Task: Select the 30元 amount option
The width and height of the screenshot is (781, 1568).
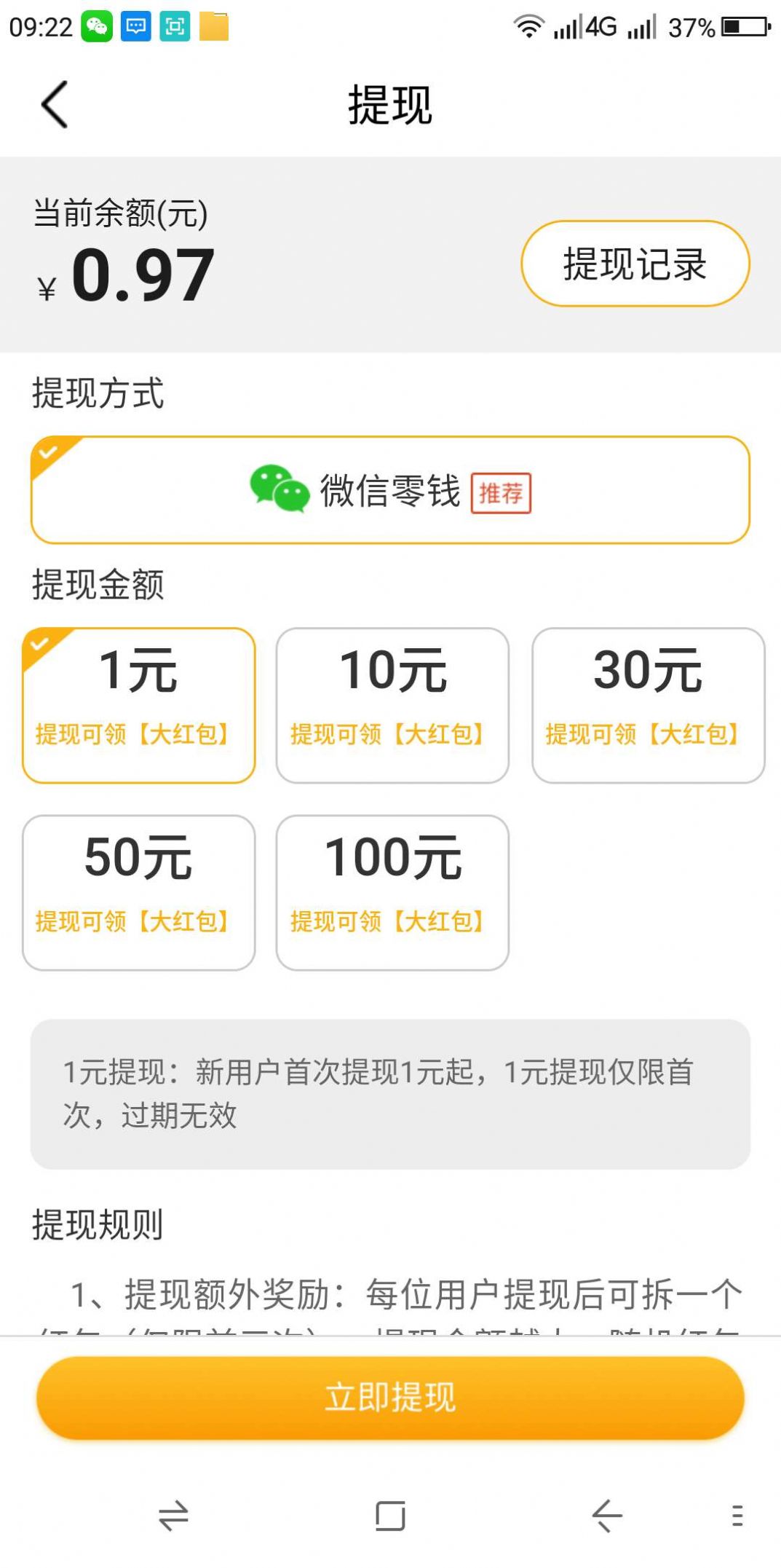Action: (649, 705)
